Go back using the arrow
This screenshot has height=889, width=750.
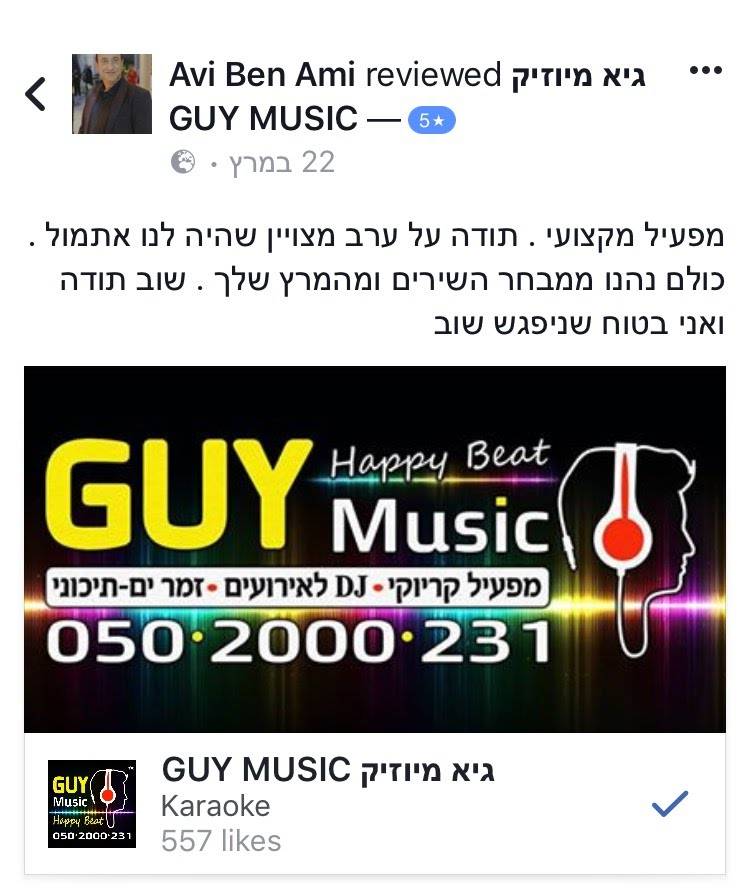(36, 95)
